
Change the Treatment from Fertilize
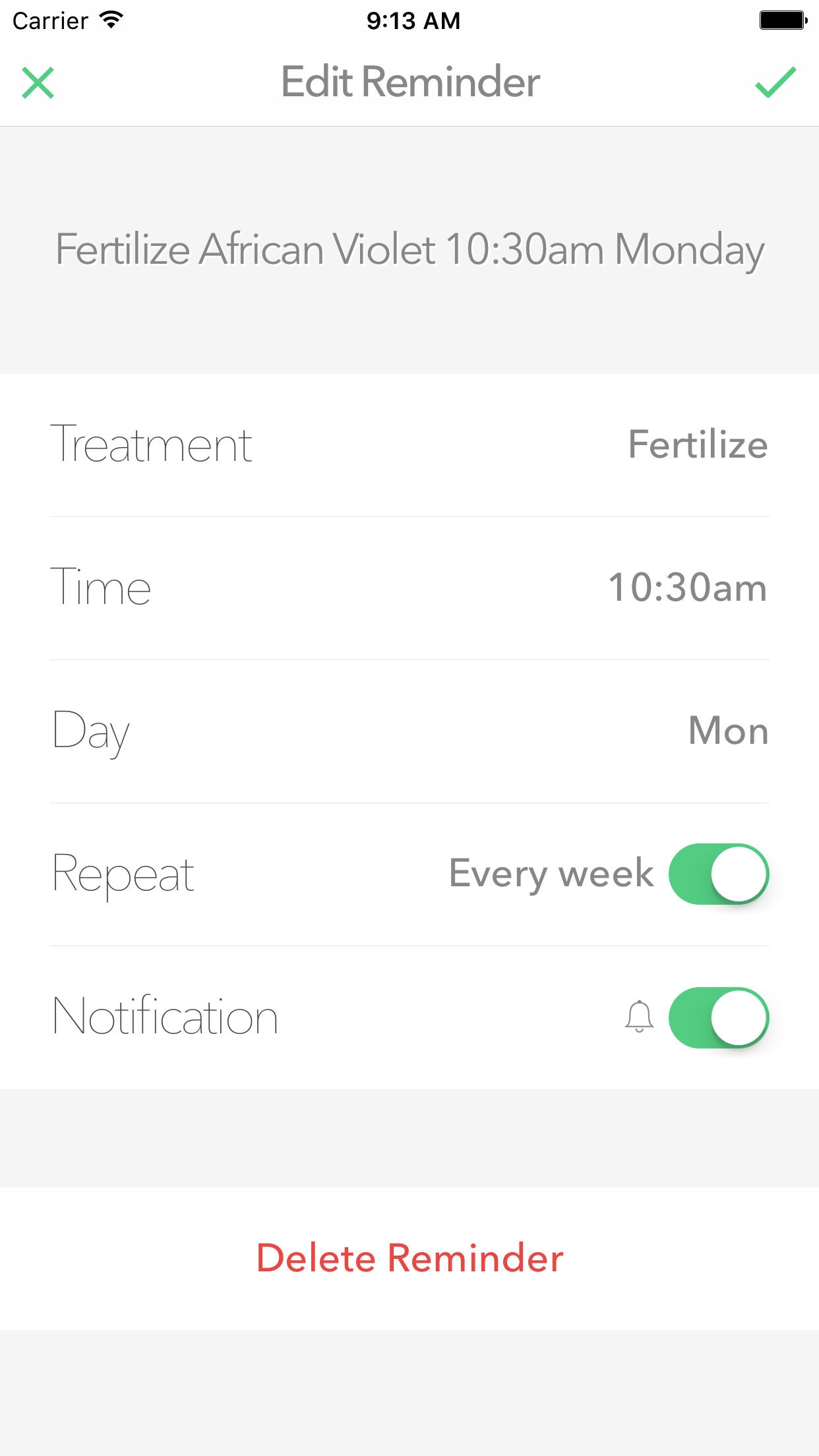697,445
